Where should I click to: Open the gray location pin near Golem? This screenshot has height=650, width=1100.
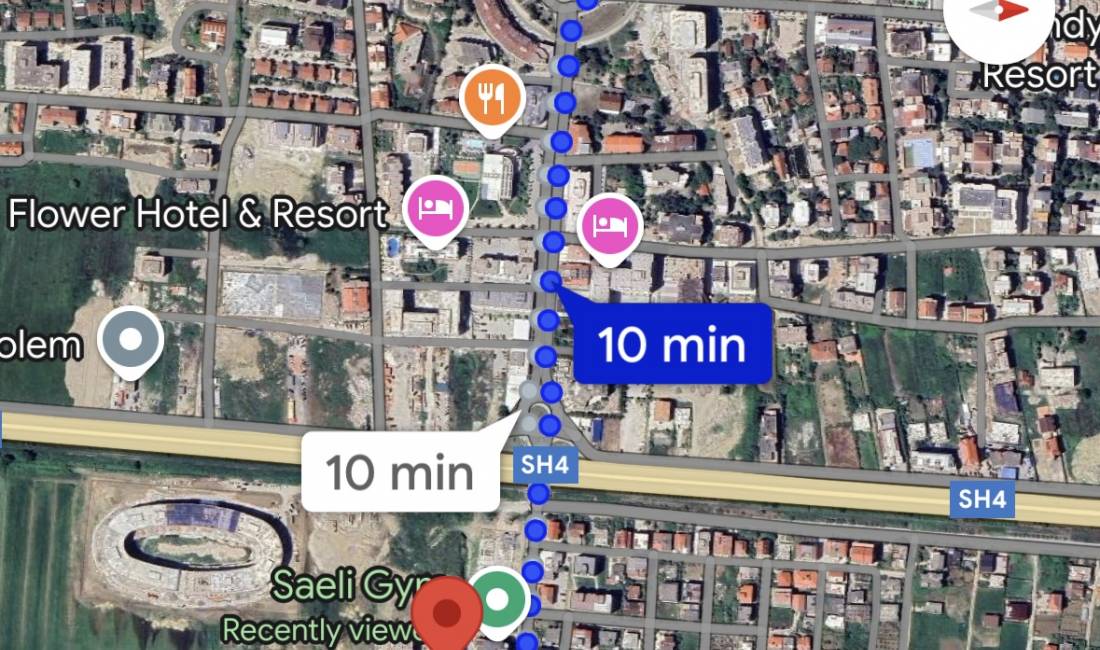[131, 340]
